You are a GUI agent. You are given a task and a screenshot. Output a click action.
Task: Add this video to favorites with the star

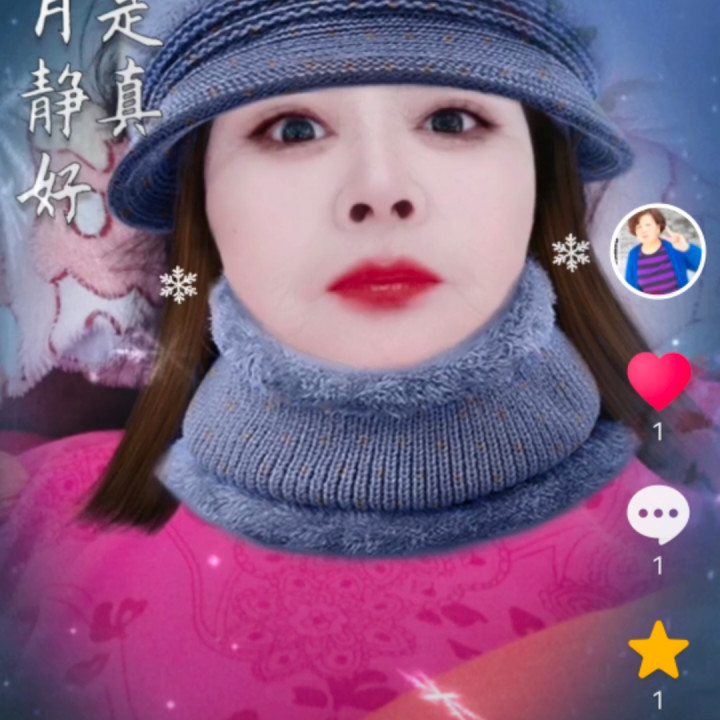click(658, 650)
